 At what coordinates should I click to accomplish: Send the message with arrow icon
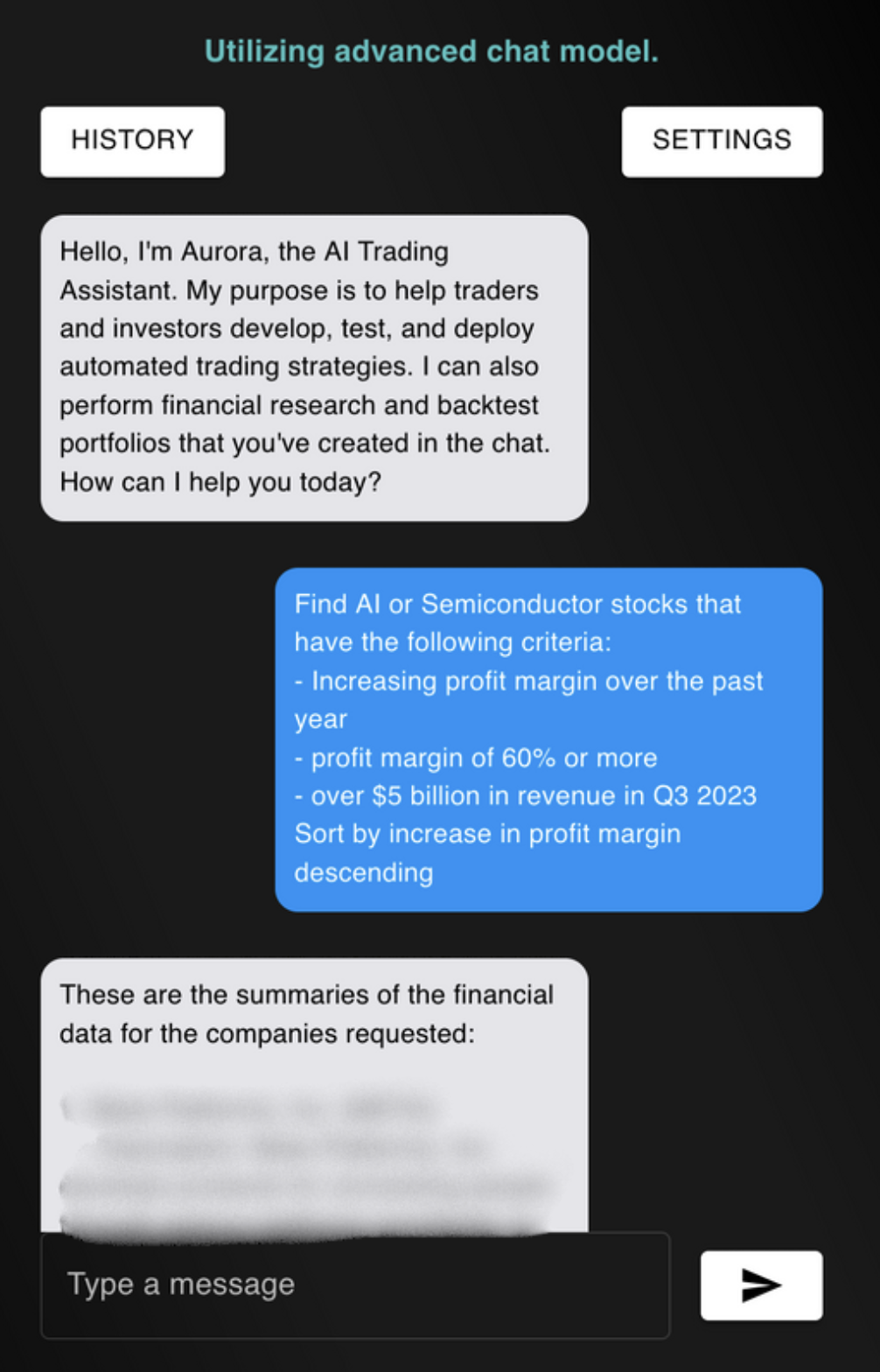[x=761, y=1284]
